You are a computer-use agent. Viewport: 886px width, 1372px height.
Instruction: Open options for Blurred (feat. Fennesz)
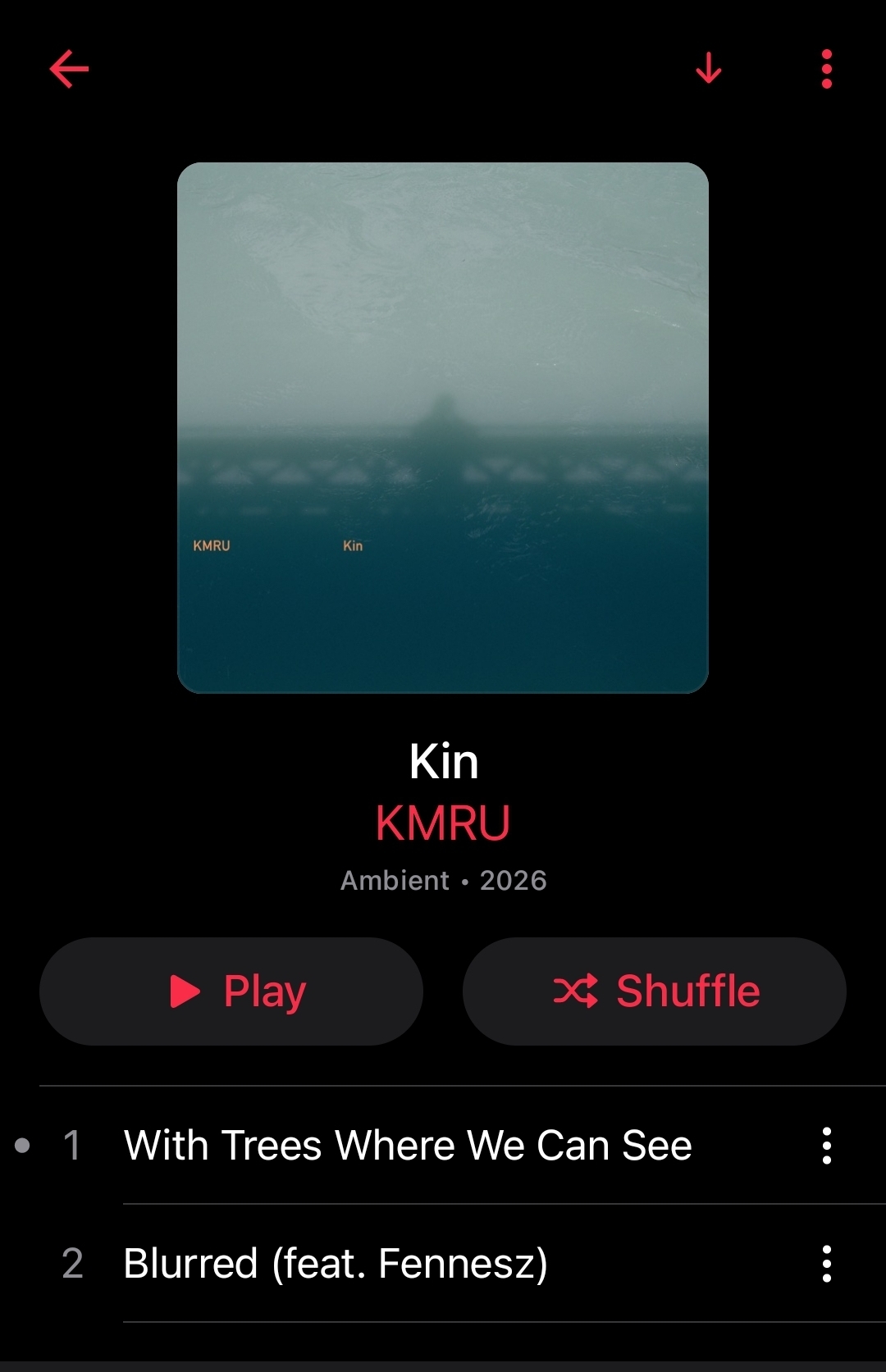pyautogui.click(x=826, y=1263)
